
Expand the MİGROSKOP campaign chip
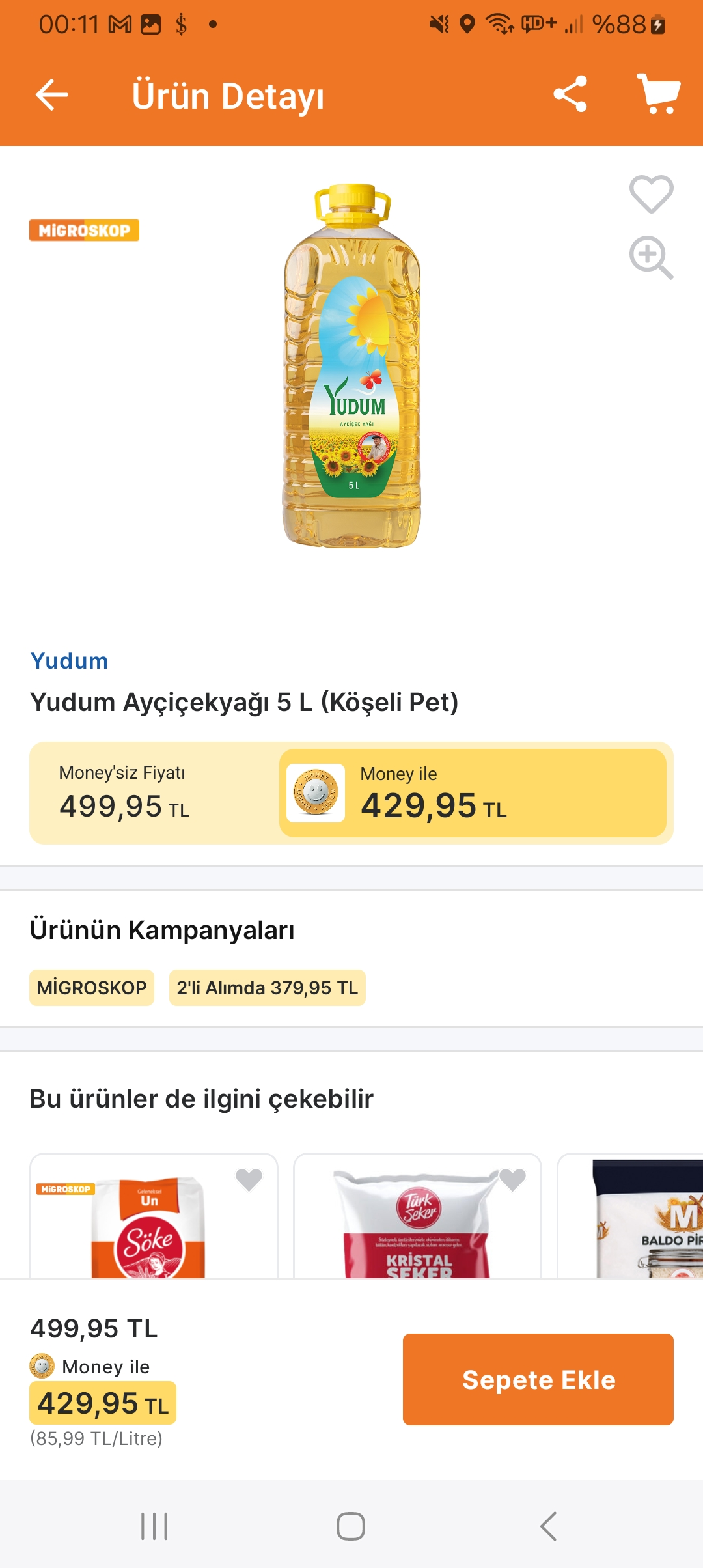tap(91, 988)
